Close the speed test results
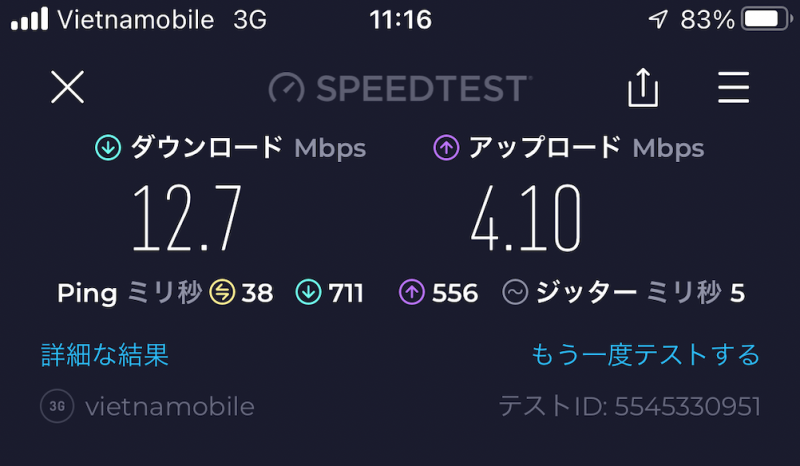 coord(67,88)
